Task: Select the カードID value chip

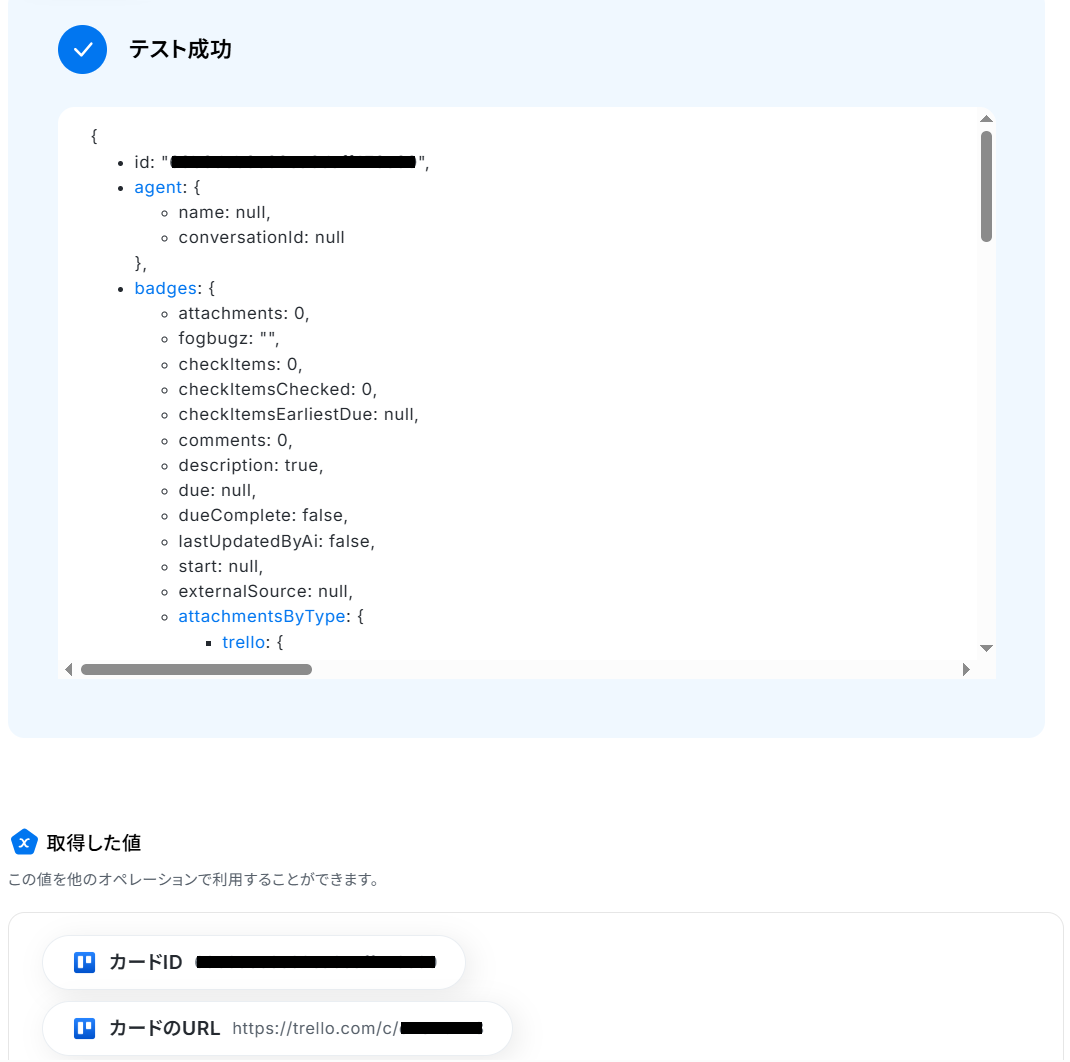Action: 254,963
